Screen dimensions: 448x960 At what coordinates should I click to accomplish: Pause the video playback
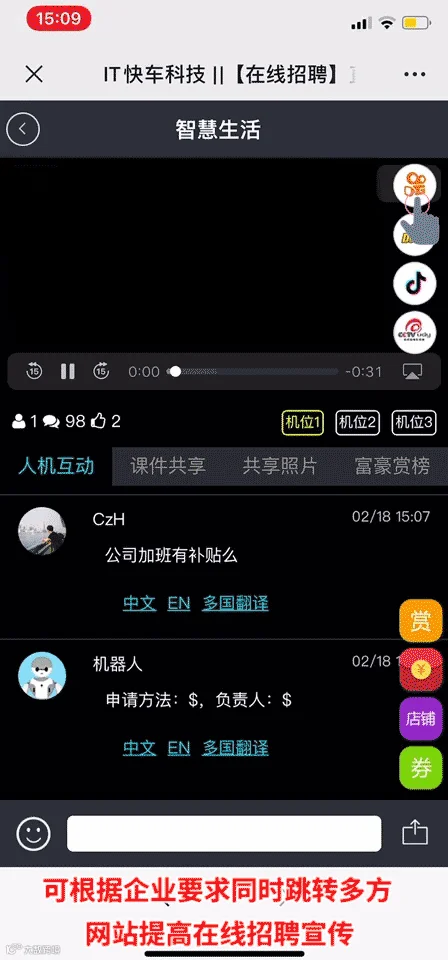point(68,371)
